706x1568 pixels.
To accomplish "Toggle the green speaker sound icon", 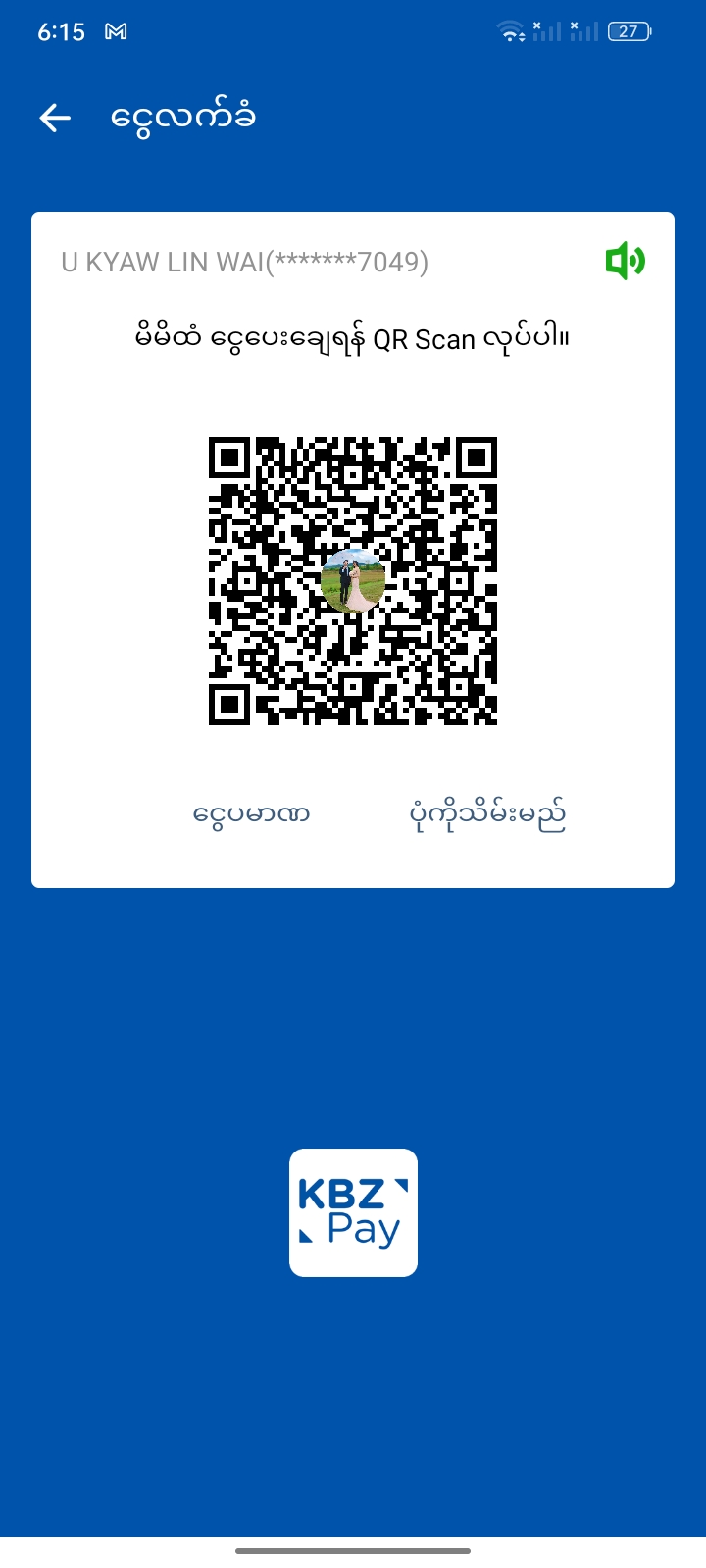I will (x=625, y=262).
